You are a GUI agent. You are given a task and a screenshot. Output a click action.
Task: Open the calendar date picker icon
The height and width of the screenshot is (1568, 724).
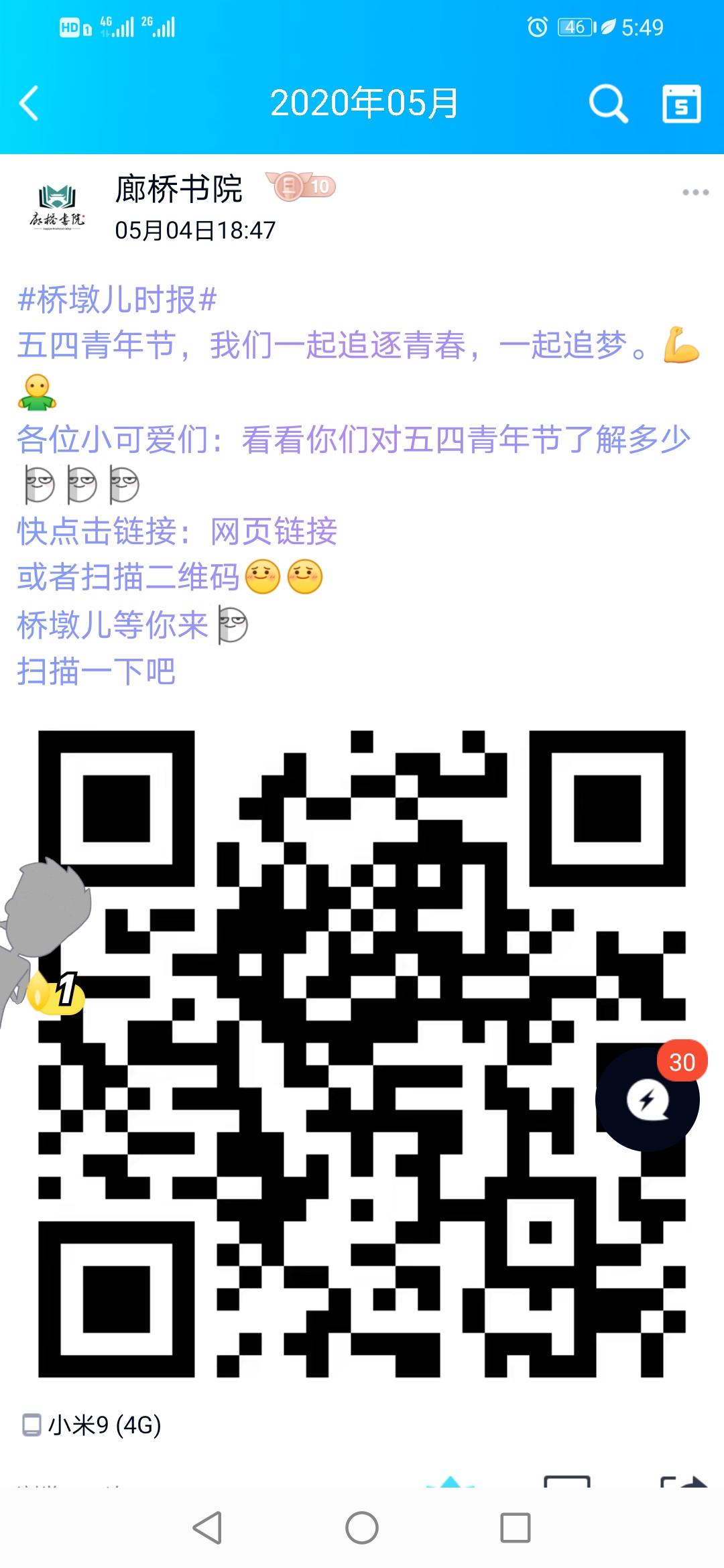681,104
